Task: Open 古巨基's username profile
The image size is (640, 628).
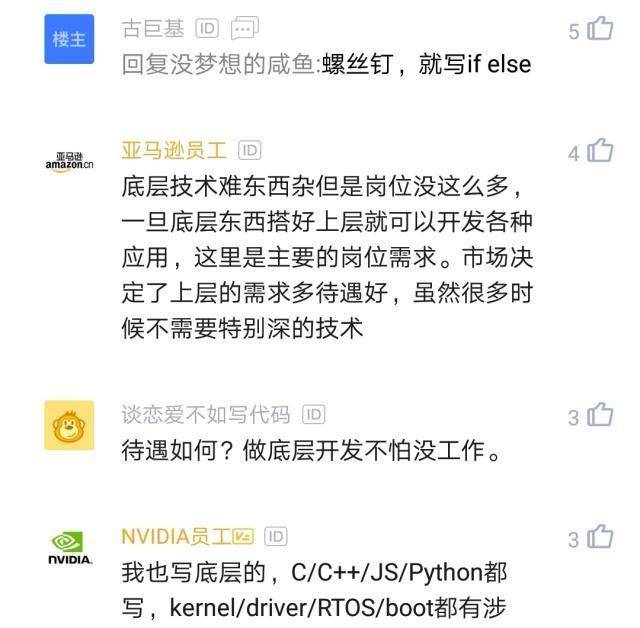Action: point(153,28)
